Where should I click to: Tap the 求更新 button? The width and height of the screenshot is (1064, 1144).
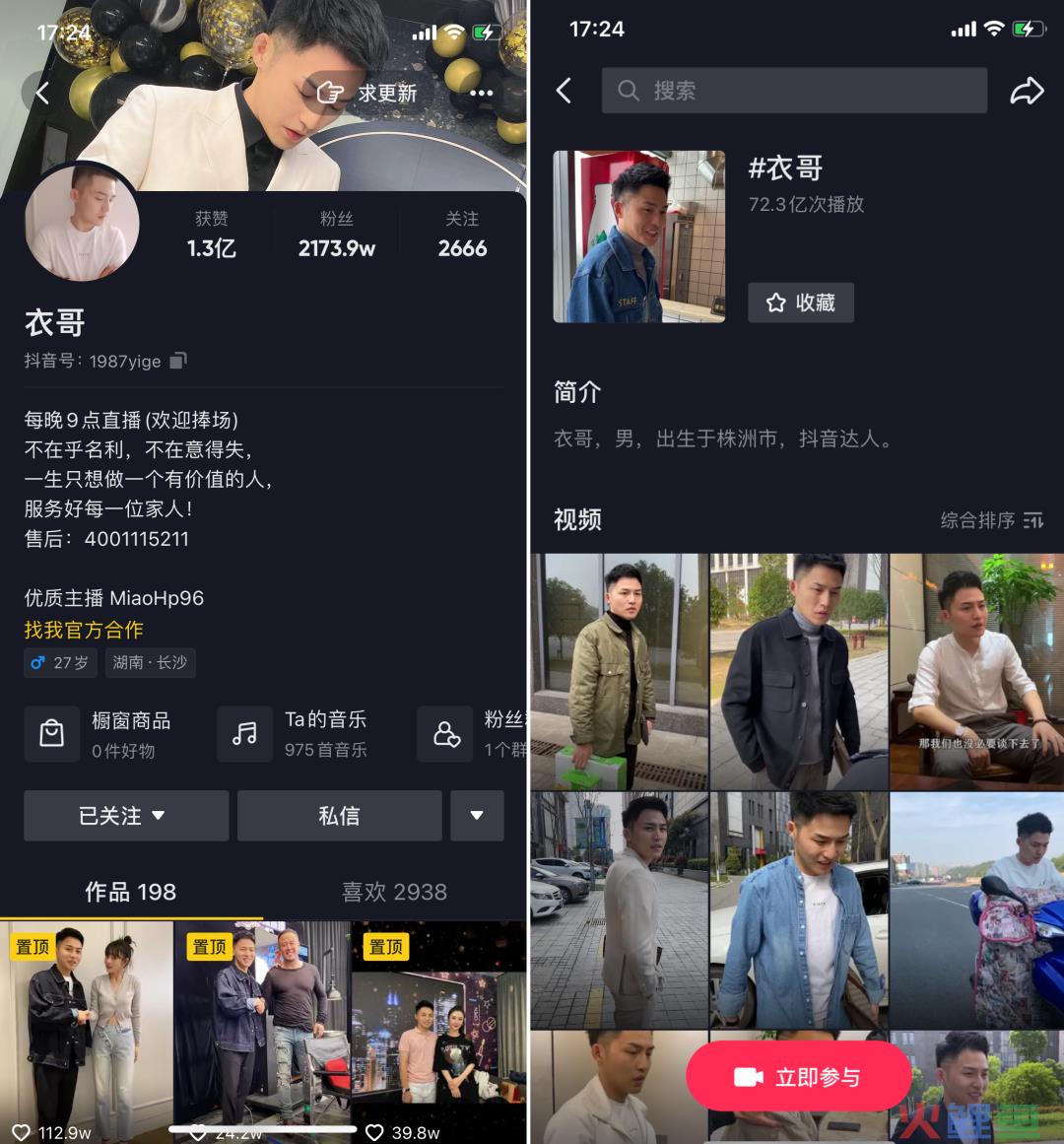tap(366, 94)
